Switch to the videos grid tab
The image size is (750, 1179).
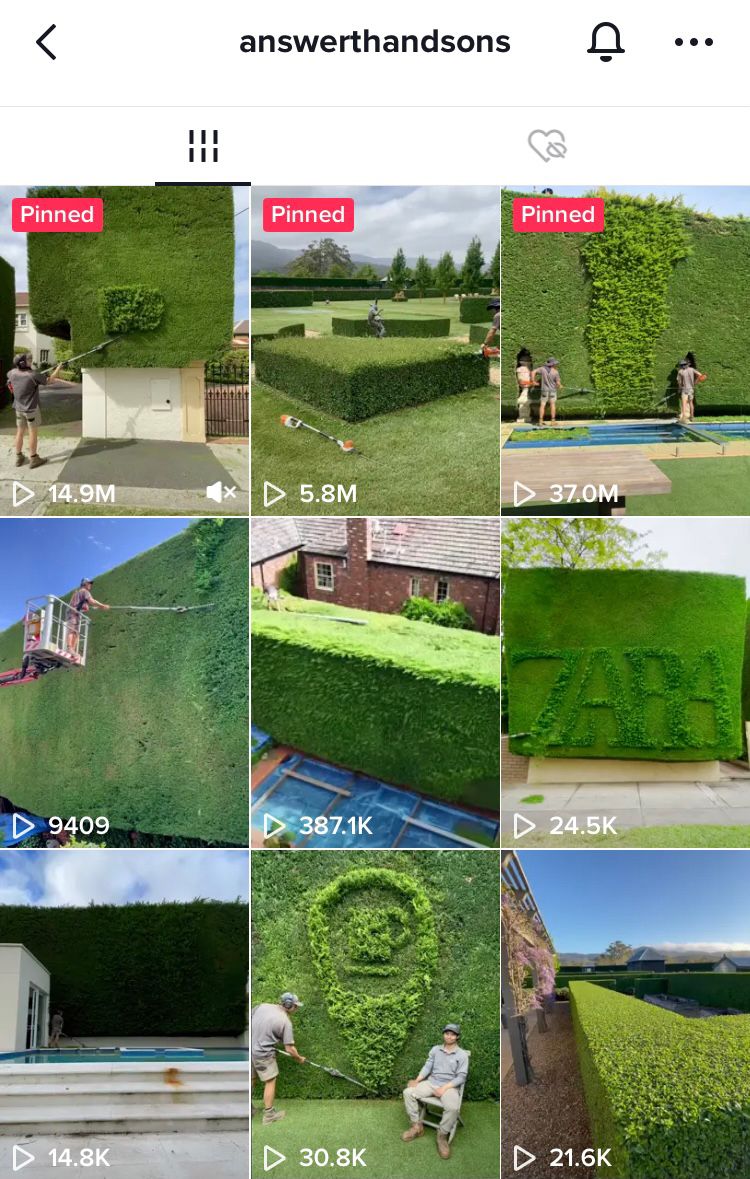(203, 147)
